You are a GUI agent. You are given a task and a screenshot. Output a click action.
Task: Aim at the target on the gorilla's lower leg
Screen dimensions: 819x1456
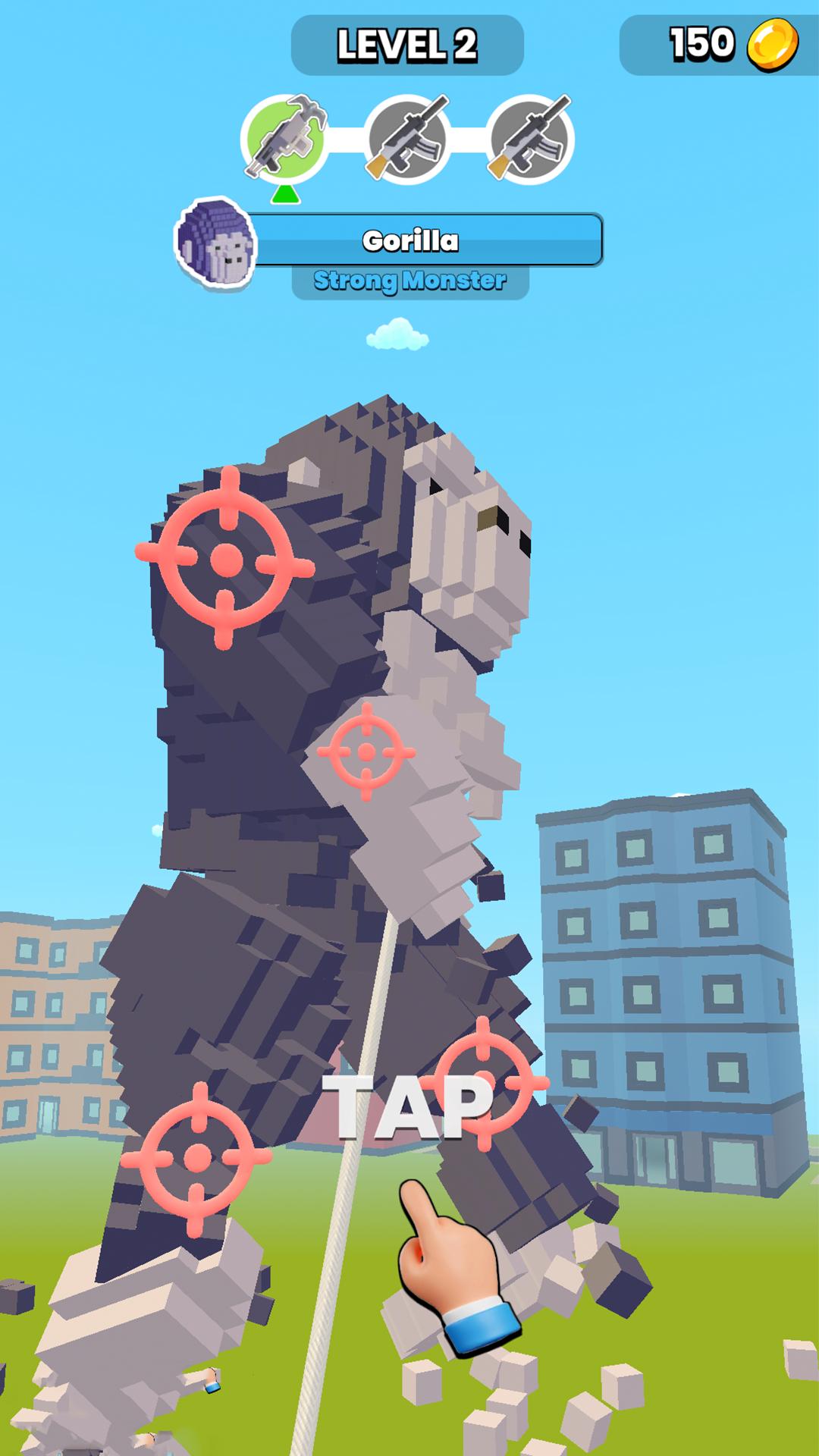[x=196, y=1157]
